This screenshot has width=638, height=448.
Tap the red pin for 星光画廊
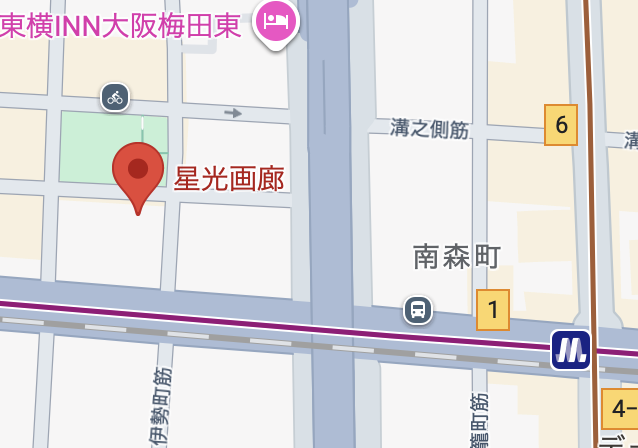138,172
